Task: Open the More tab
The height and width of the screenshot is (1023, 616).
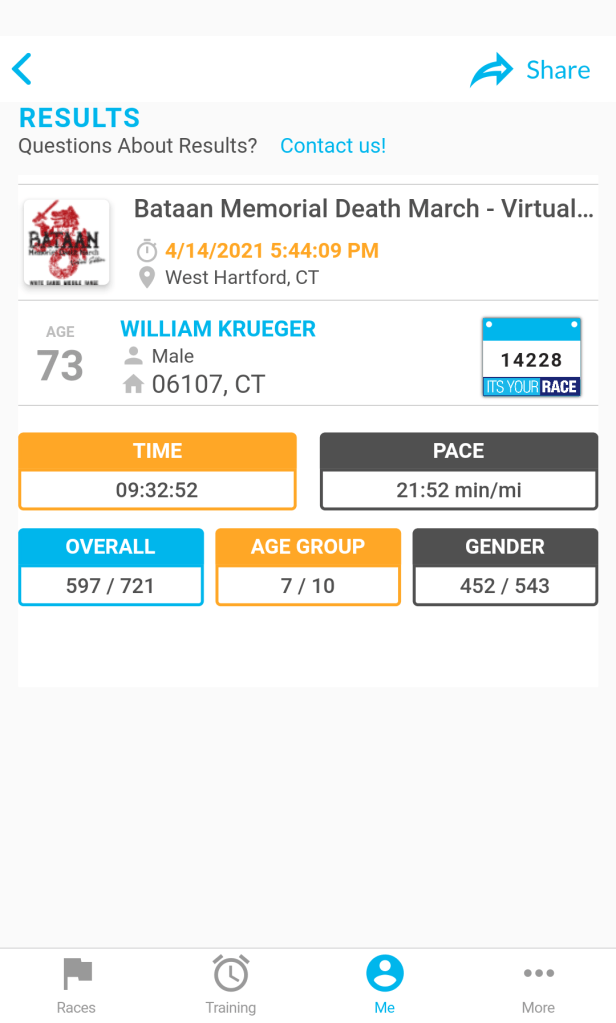Action: 538,985
